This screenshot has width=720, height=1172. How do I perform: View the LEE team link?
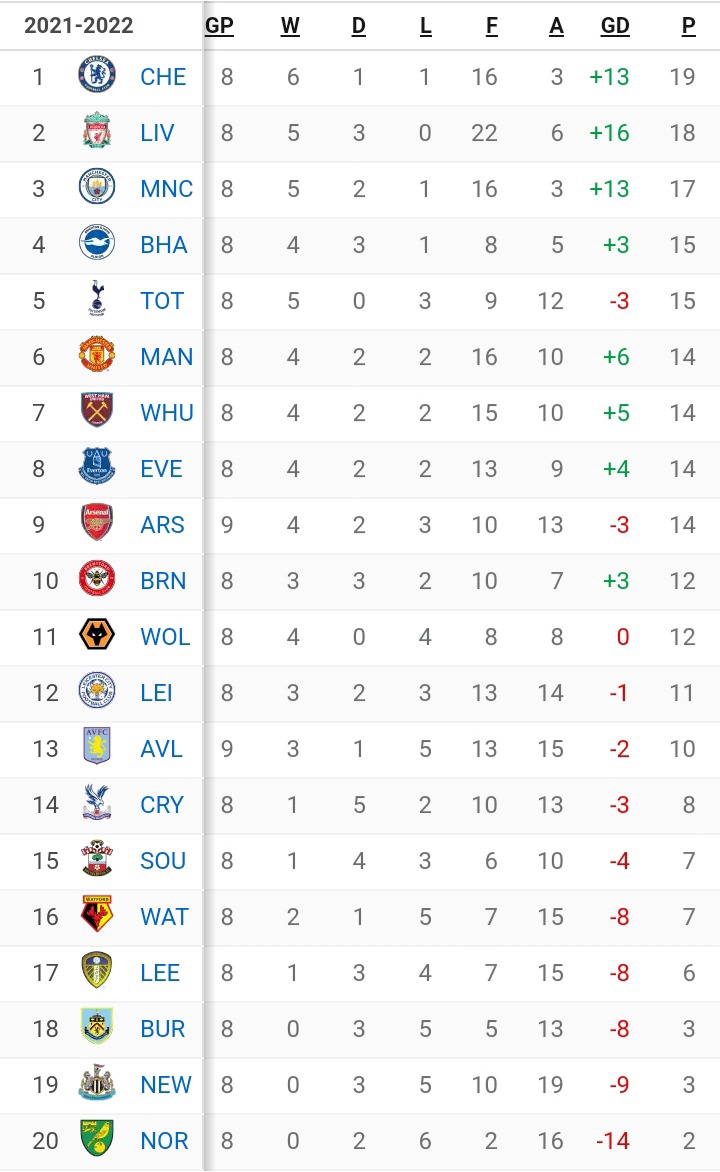pyautogui.click(x=160, y=973)
